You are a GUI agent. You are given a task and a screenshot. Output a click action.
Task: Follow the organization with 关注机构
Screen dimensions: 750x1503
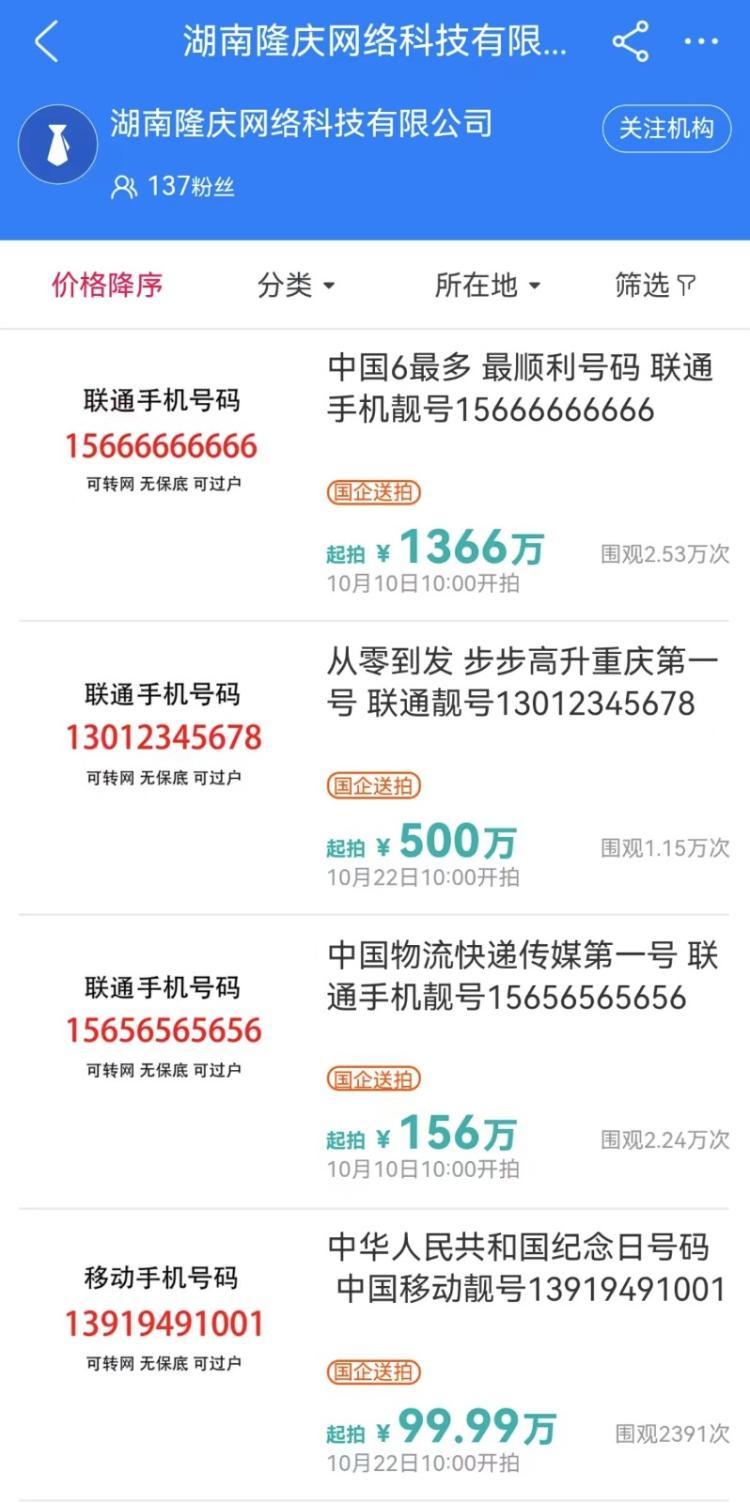(666, 129)
